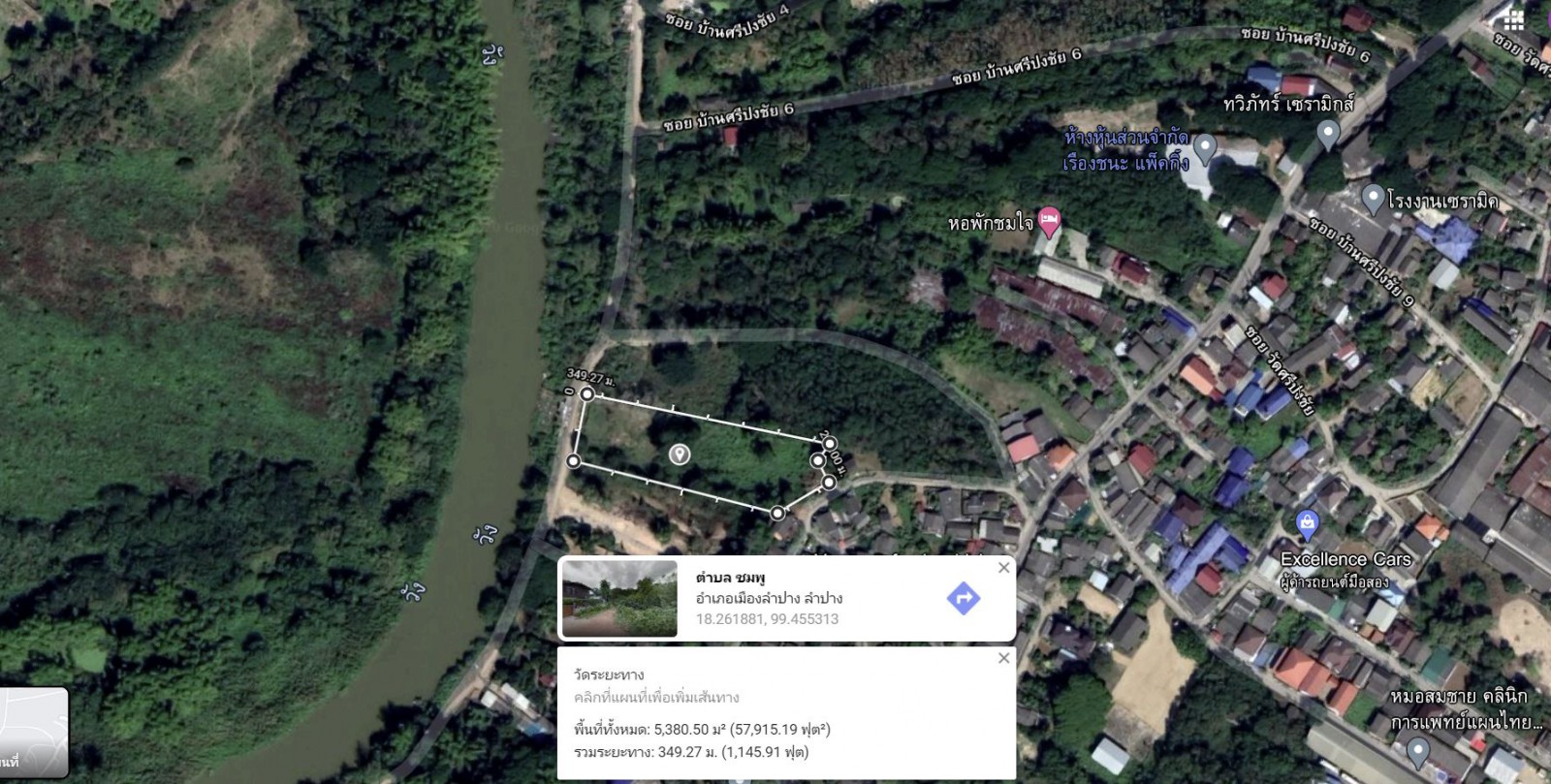Tap the ทวิภัทร์ เซรามิกส์ map pin
The width and height of the screenshot is (1551, 784).
(1328, 133)
